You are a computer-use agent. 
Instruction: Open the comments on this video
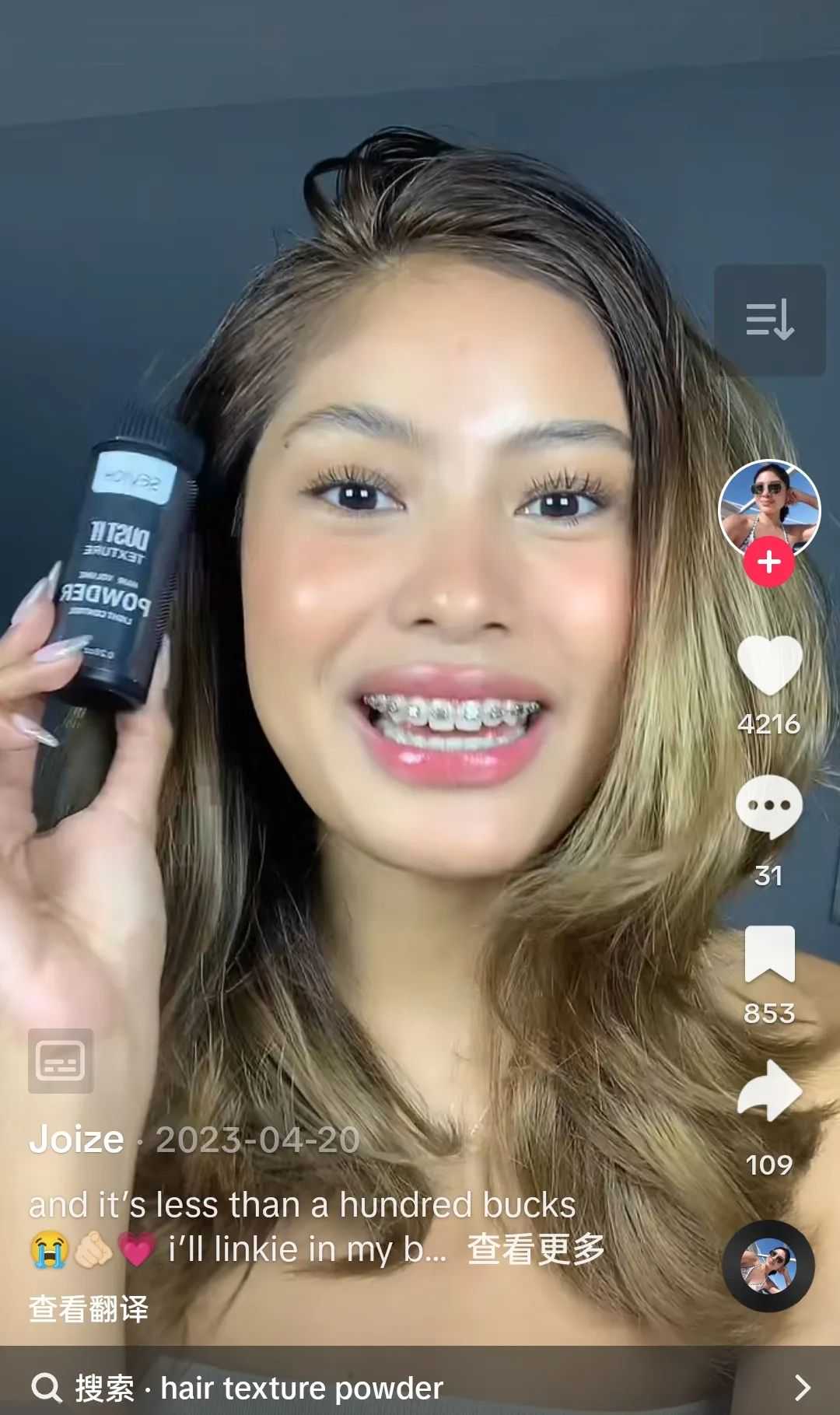pos(769,807)
